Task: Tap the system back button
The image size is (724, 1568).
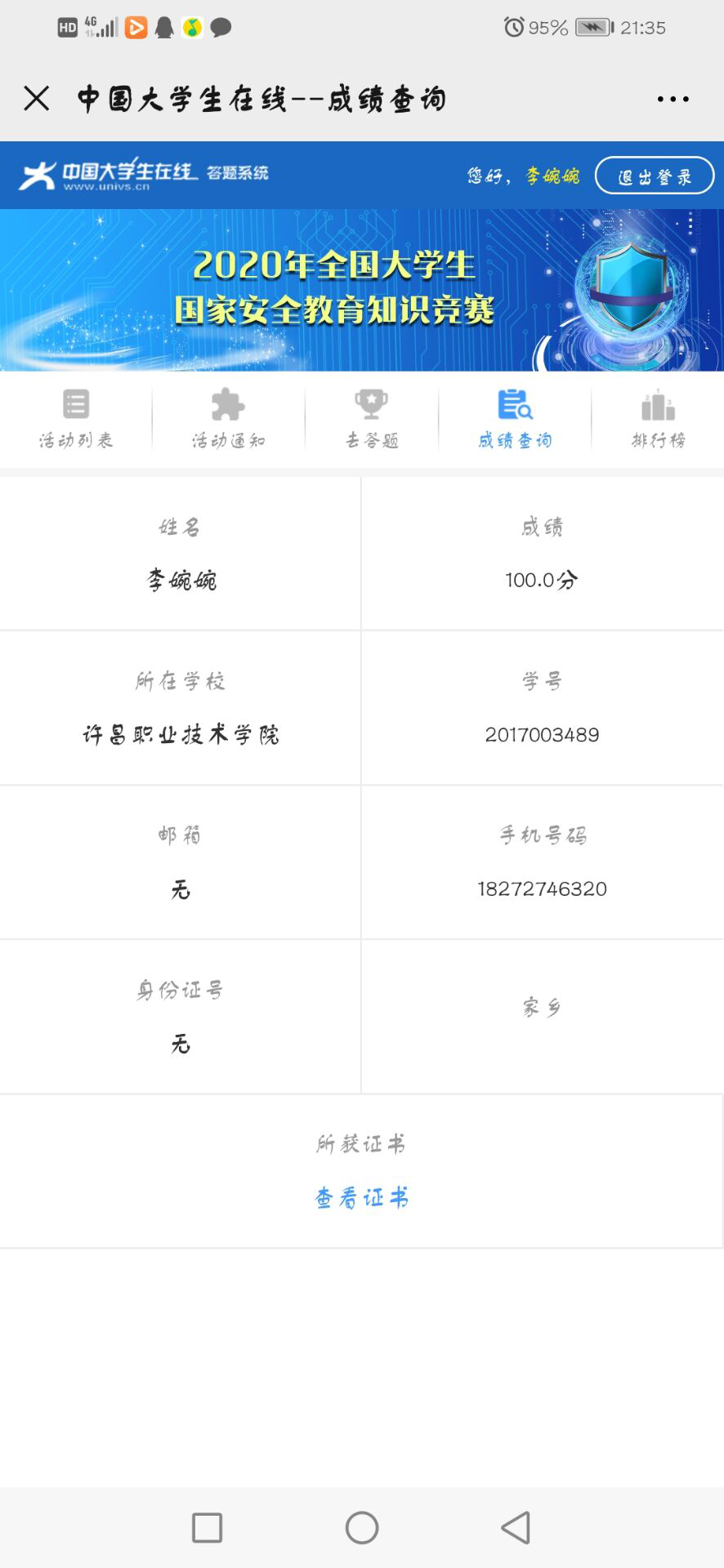Action: click(x=516, y=1527)
